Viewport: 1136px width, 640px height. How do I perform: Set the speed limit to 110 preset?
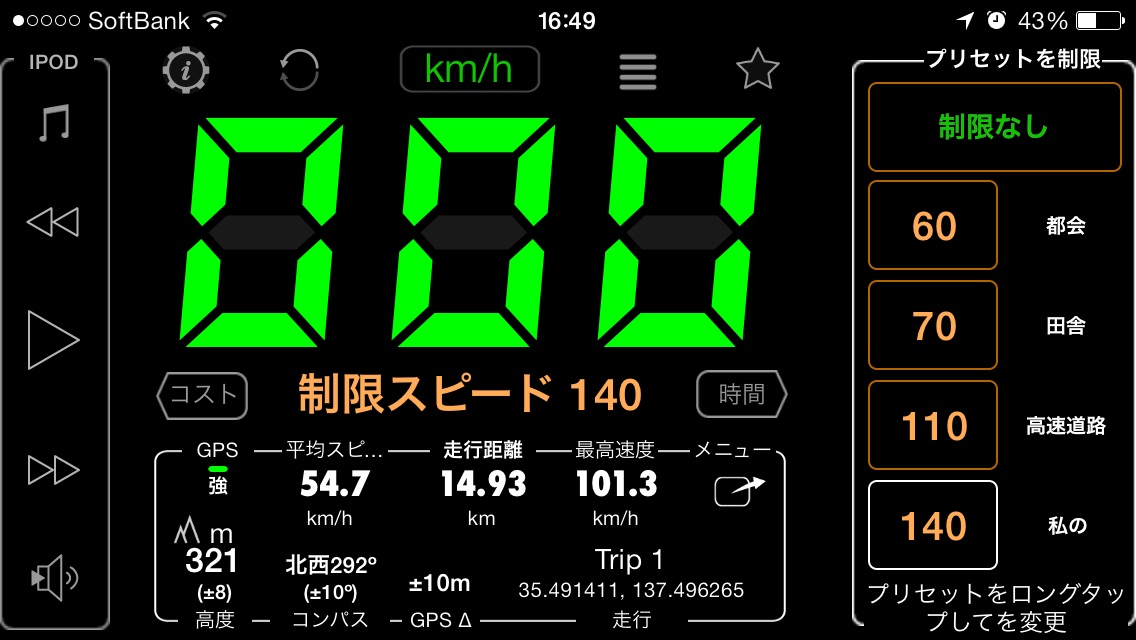pyautogui.click(x=933, y=426)
